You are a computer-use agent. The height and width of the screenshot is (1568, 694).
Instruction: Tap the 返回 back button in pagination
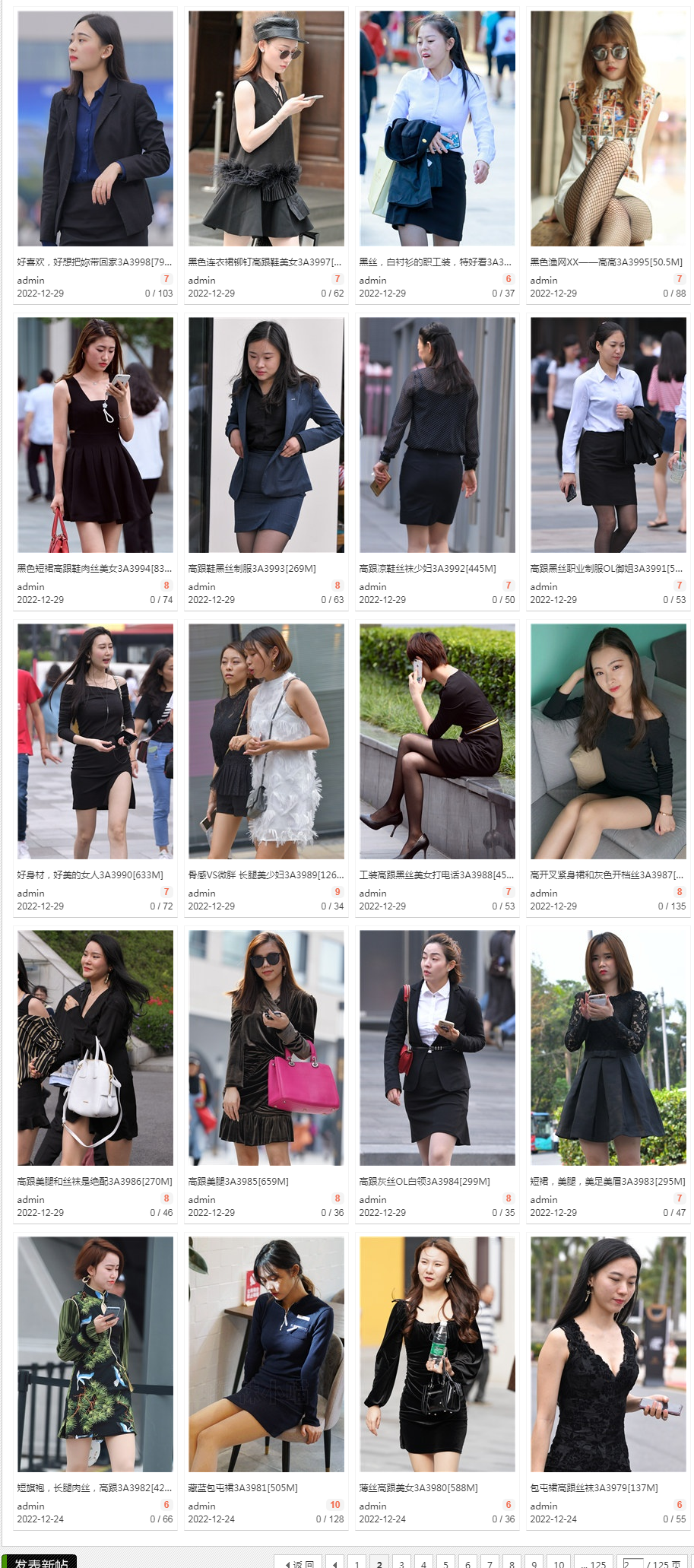tap(299, 1563)
